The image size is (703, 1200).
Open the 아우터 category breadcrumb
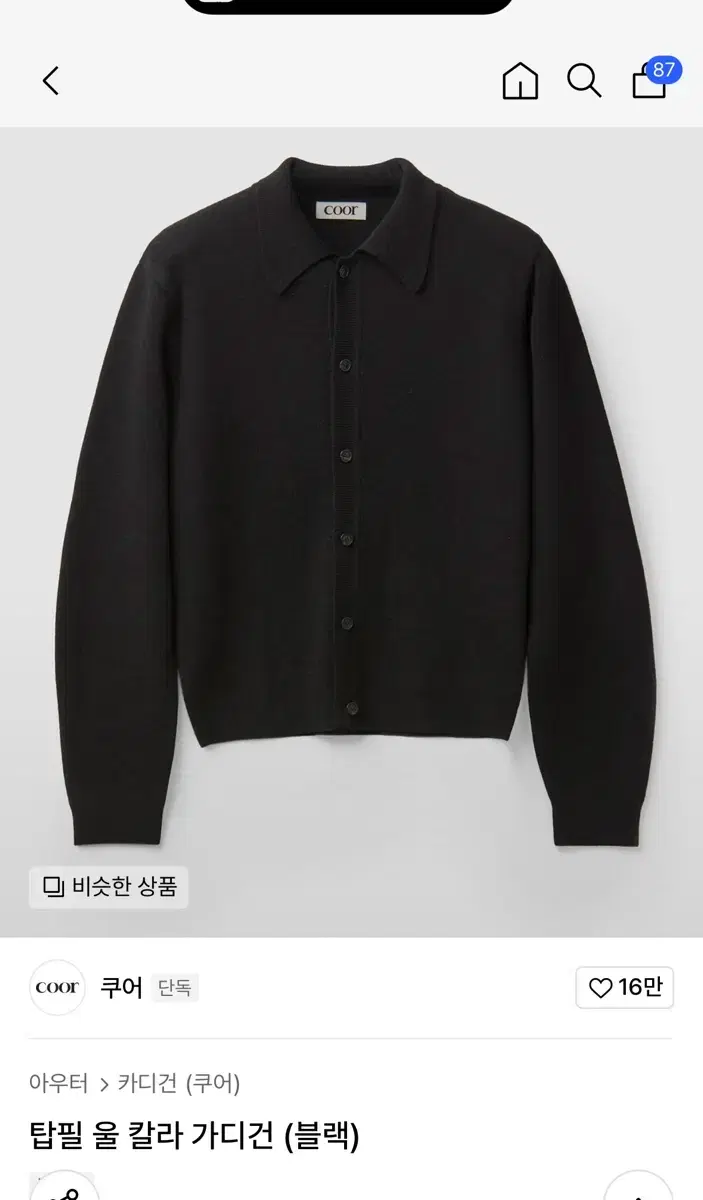pyautogui.click(x=59, y=1082)
